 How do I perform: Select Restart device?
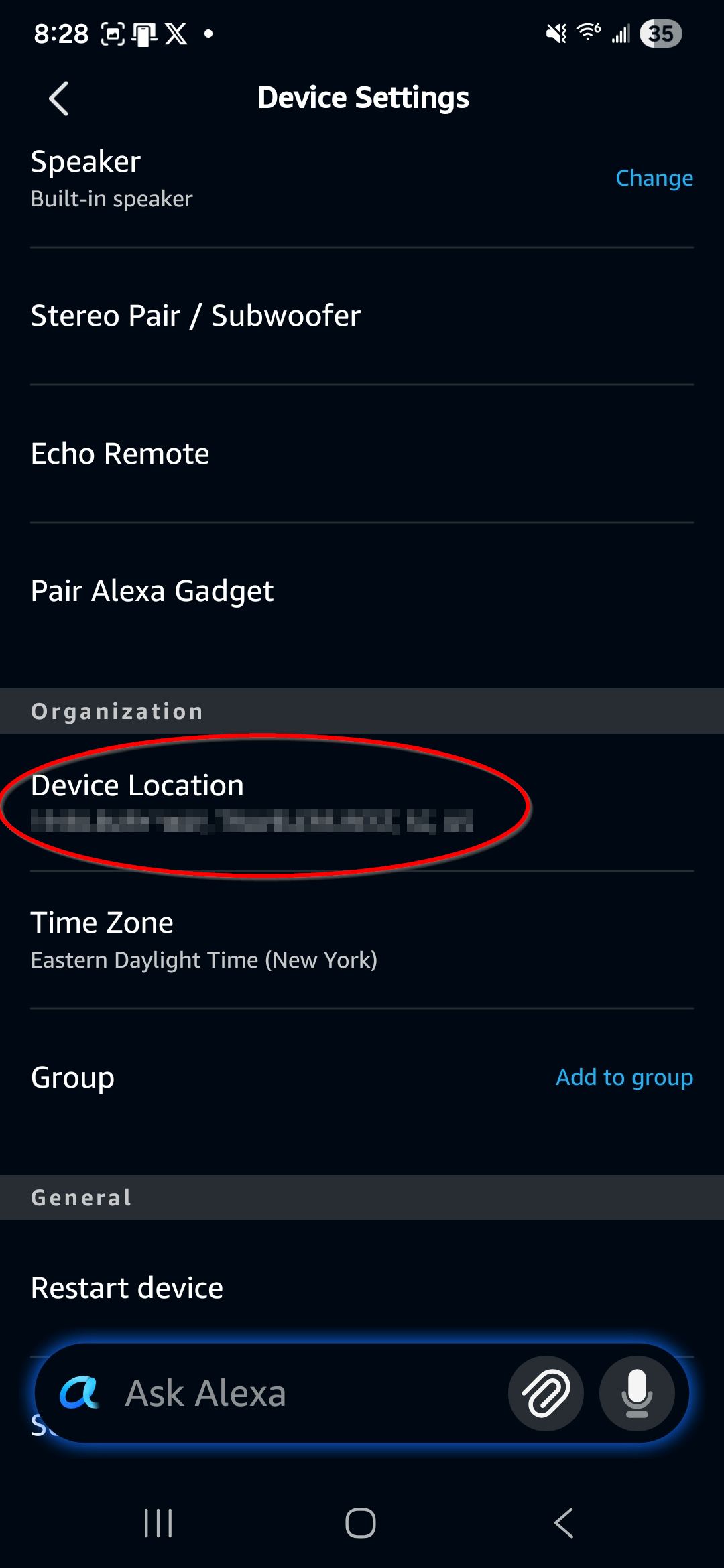point(127,1287)
